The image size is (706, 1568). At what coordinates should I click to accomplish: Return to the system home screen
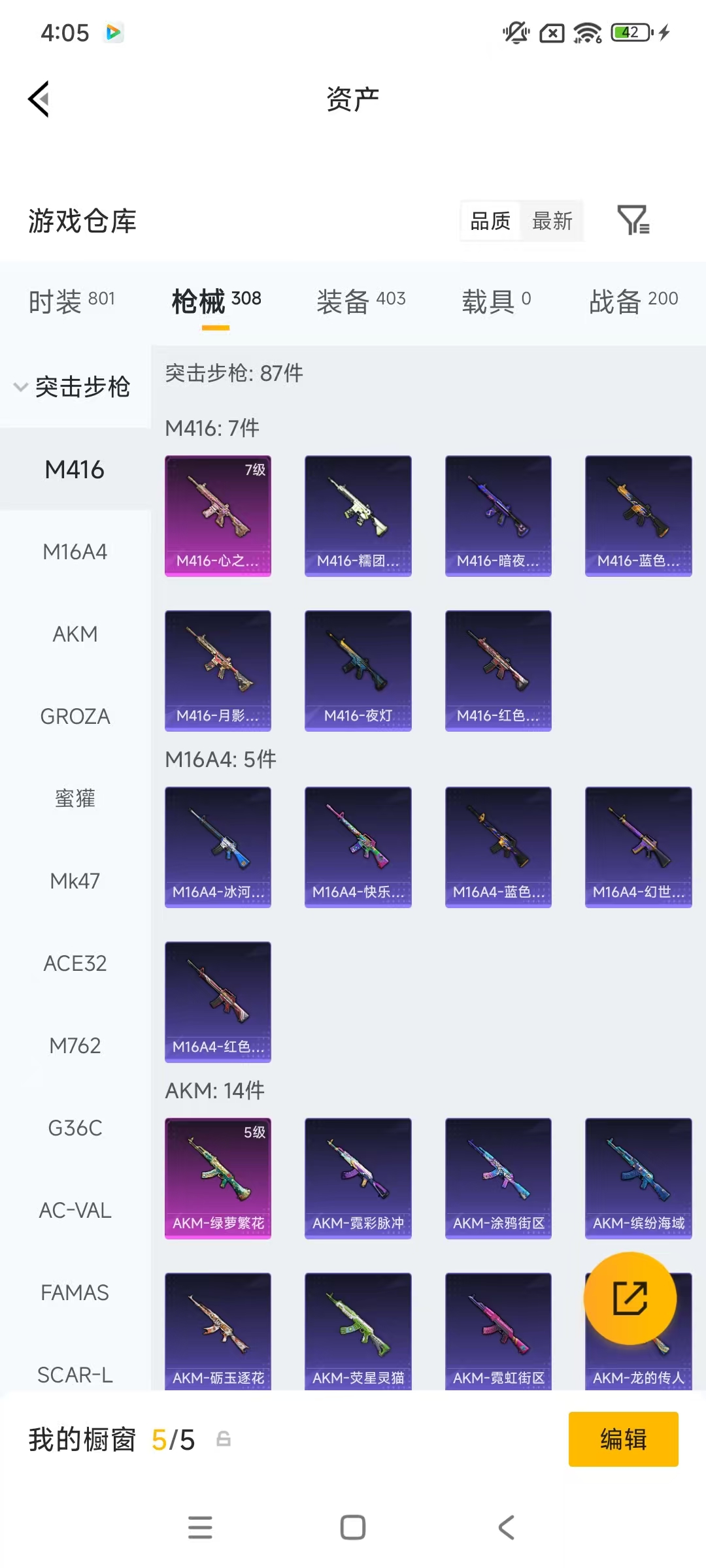[x=353, y=1527]
